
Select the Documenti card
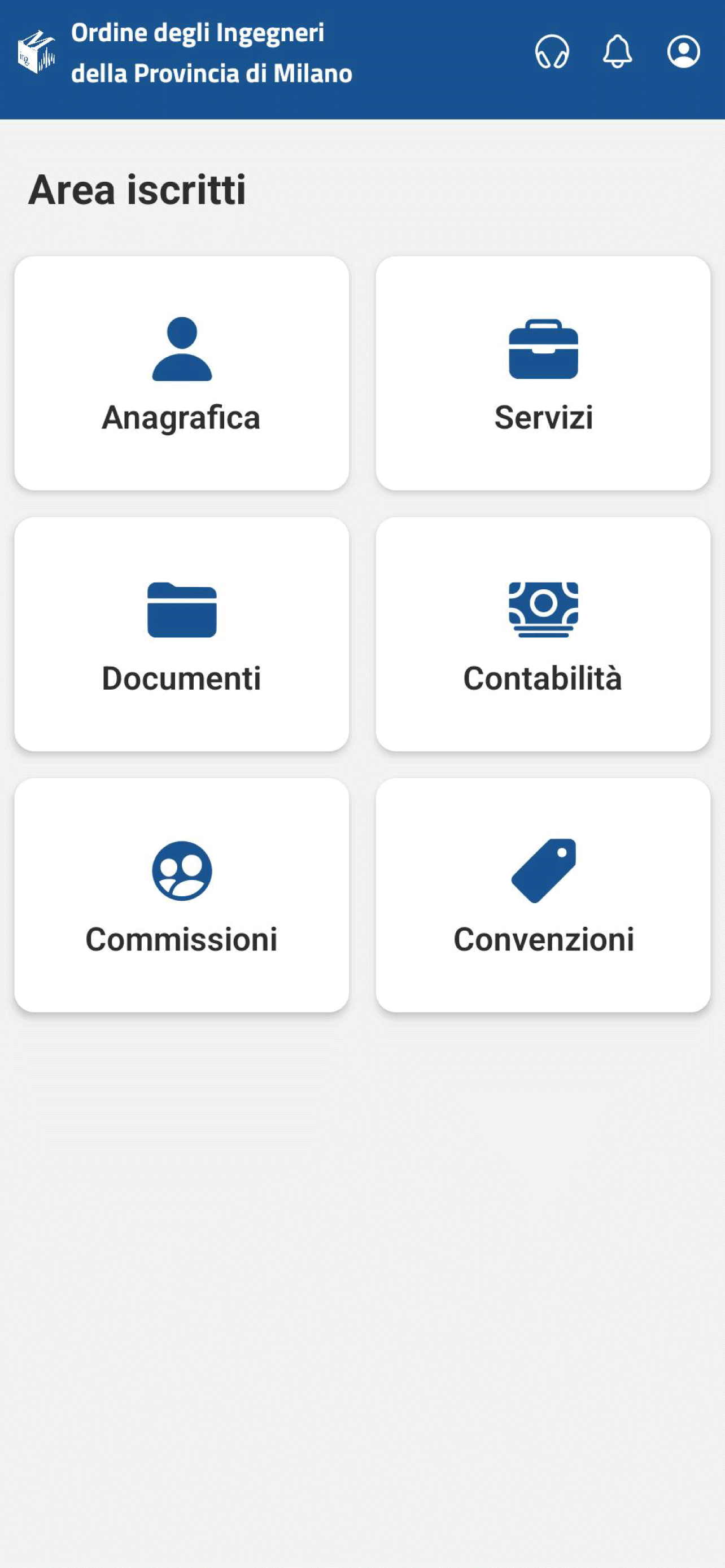pos(181,634)
